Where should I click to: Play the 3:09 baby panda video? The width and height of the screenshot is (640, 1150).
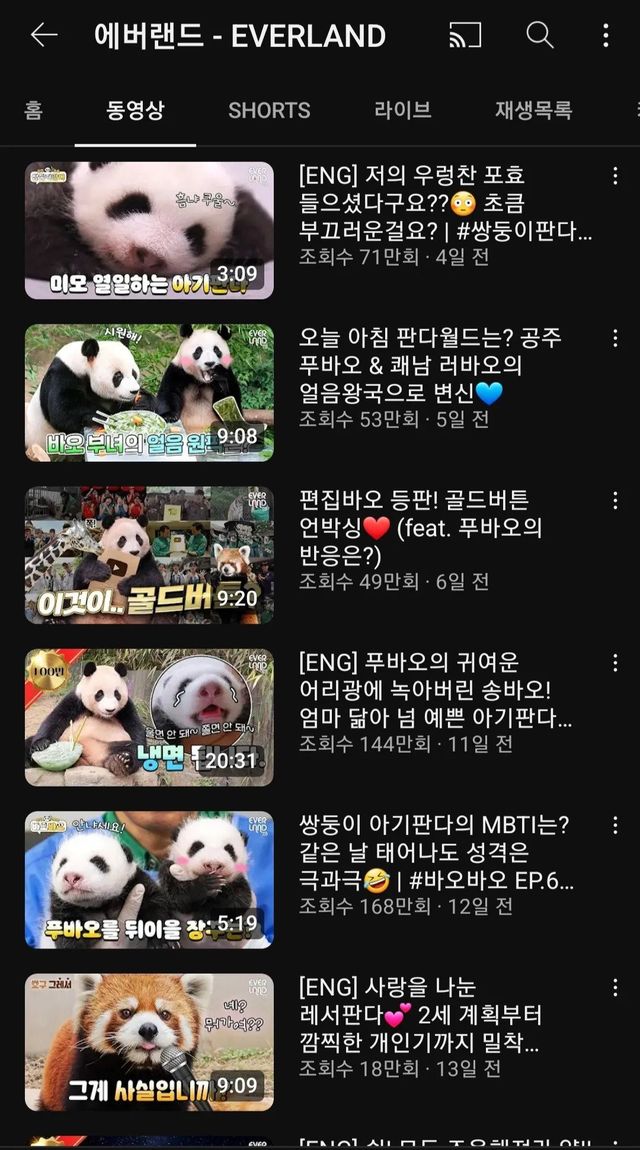click(x=149, y=230)
